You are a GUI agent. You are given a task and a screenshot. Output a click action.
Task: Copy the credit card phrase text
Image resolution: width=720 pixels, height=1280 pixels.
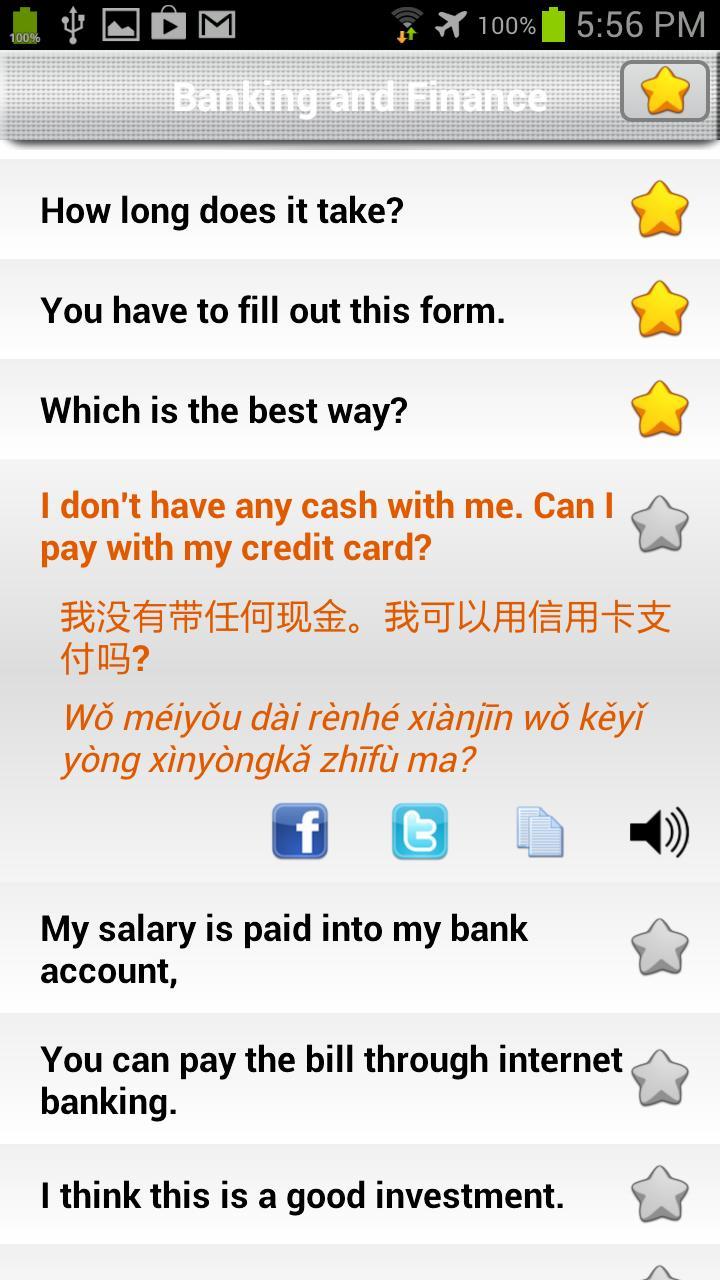[540, 830]
